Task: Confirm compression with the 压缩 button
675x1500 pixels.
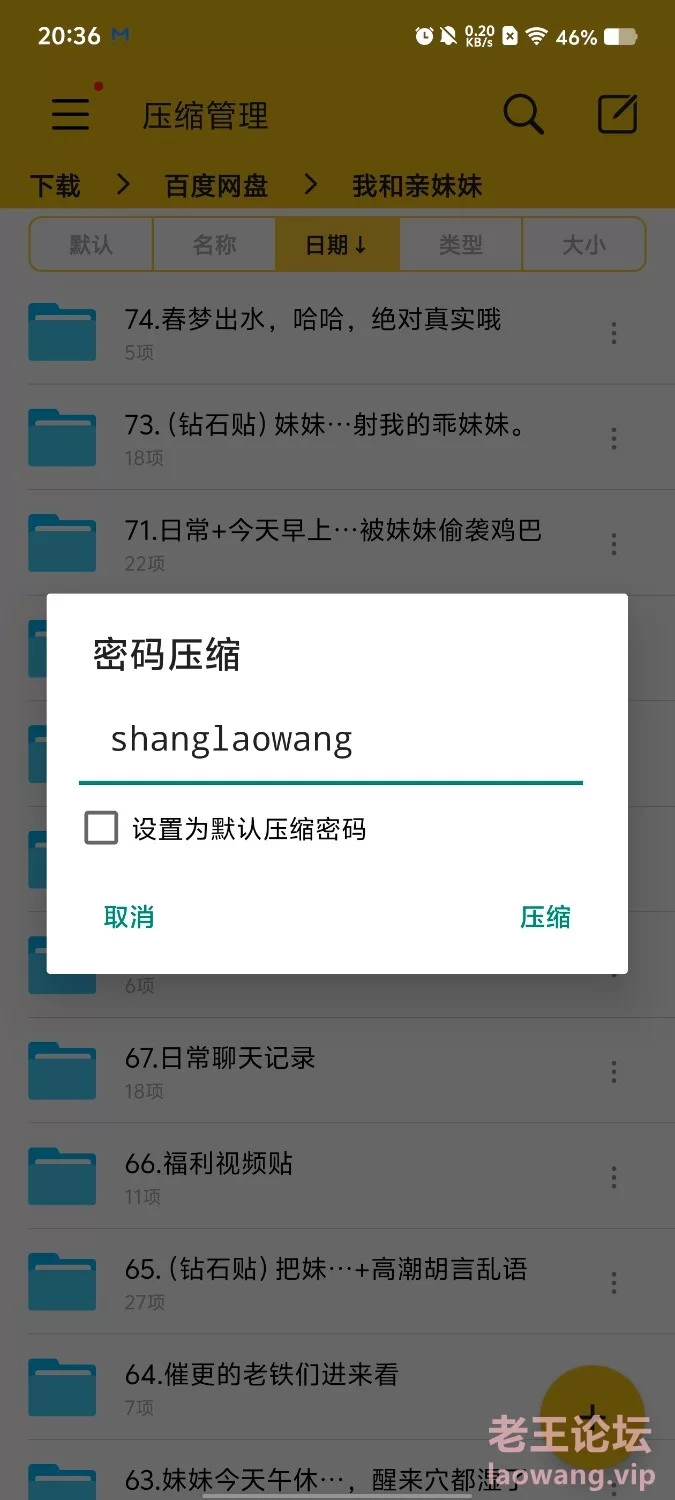Action: tap(545, 916)
